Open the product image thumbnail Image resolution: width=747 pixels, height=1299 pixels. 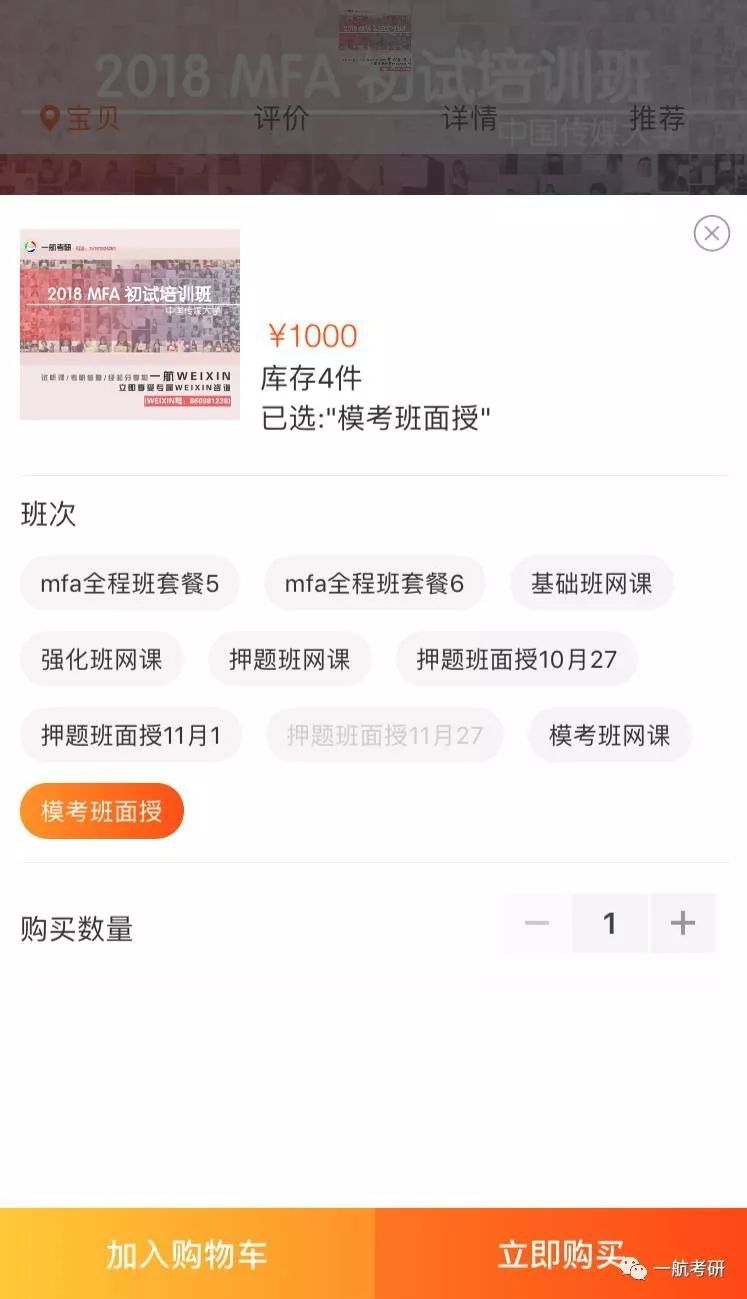[130, 324]
